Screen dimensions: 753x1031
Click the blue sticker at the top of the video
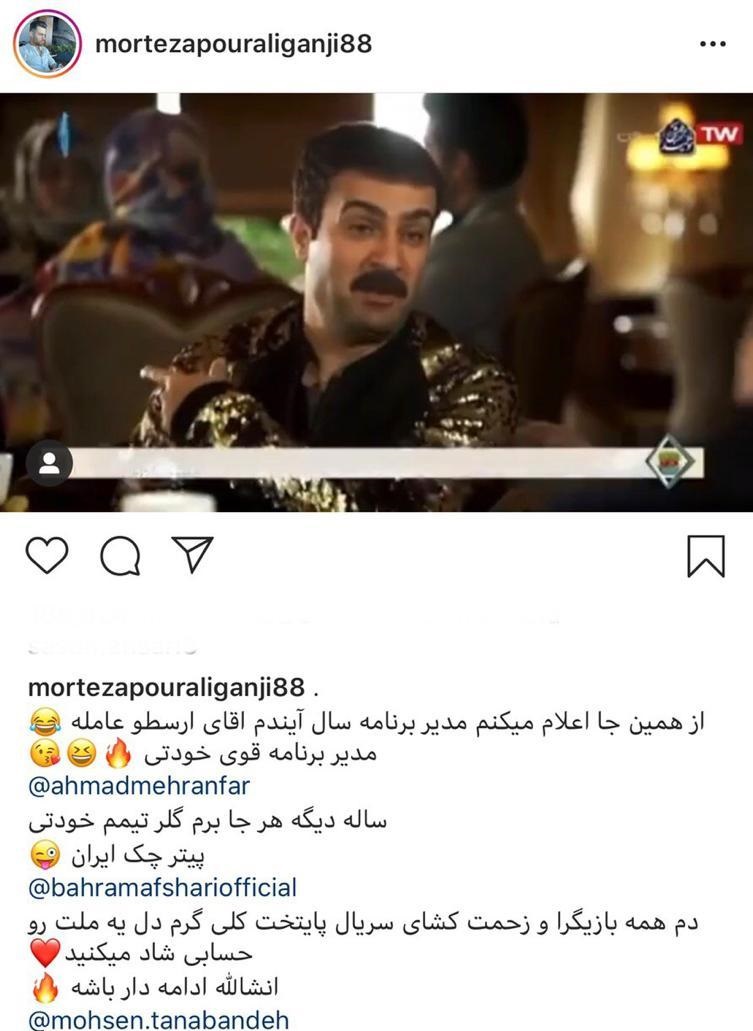tap(63, 130)
